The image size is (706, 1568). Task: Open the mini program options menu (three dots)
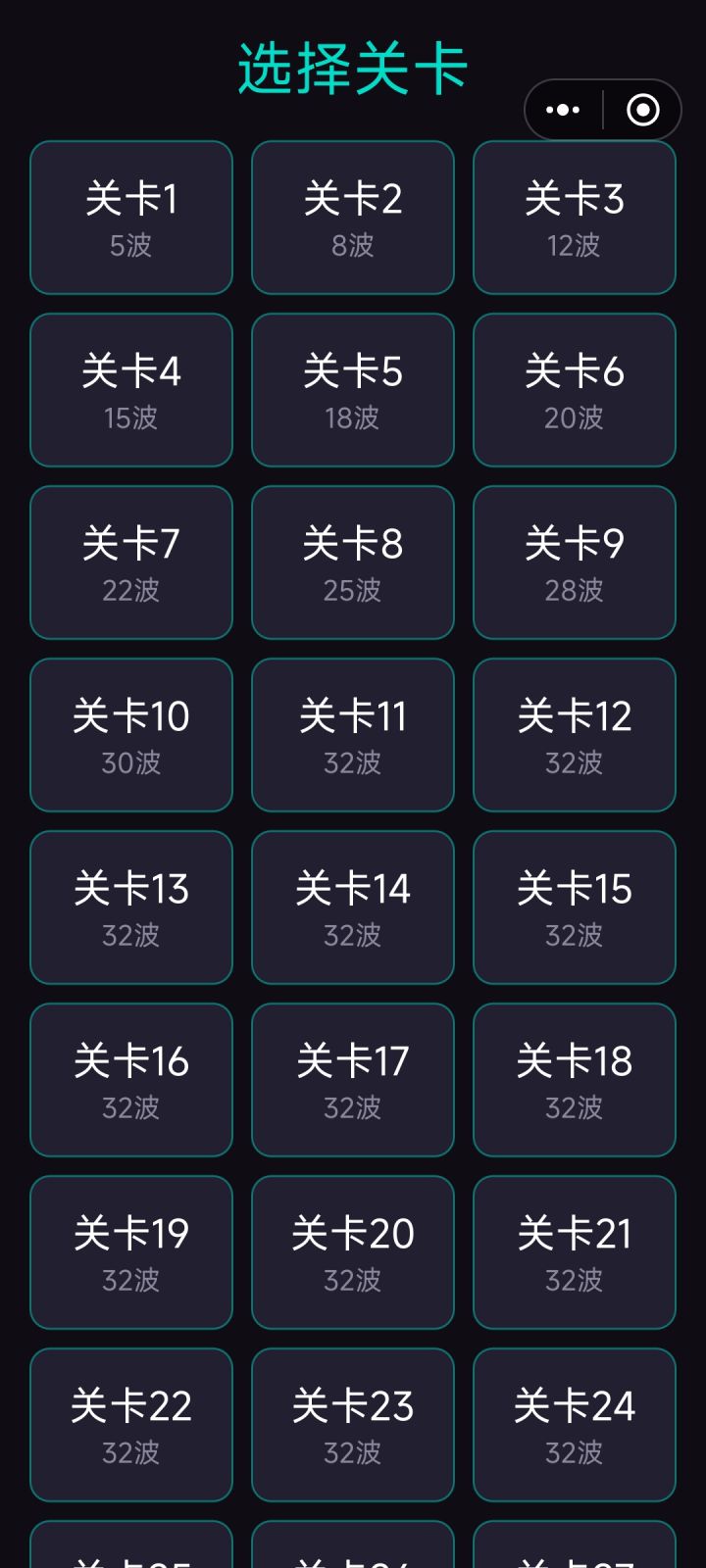click(x=562, y=110)
